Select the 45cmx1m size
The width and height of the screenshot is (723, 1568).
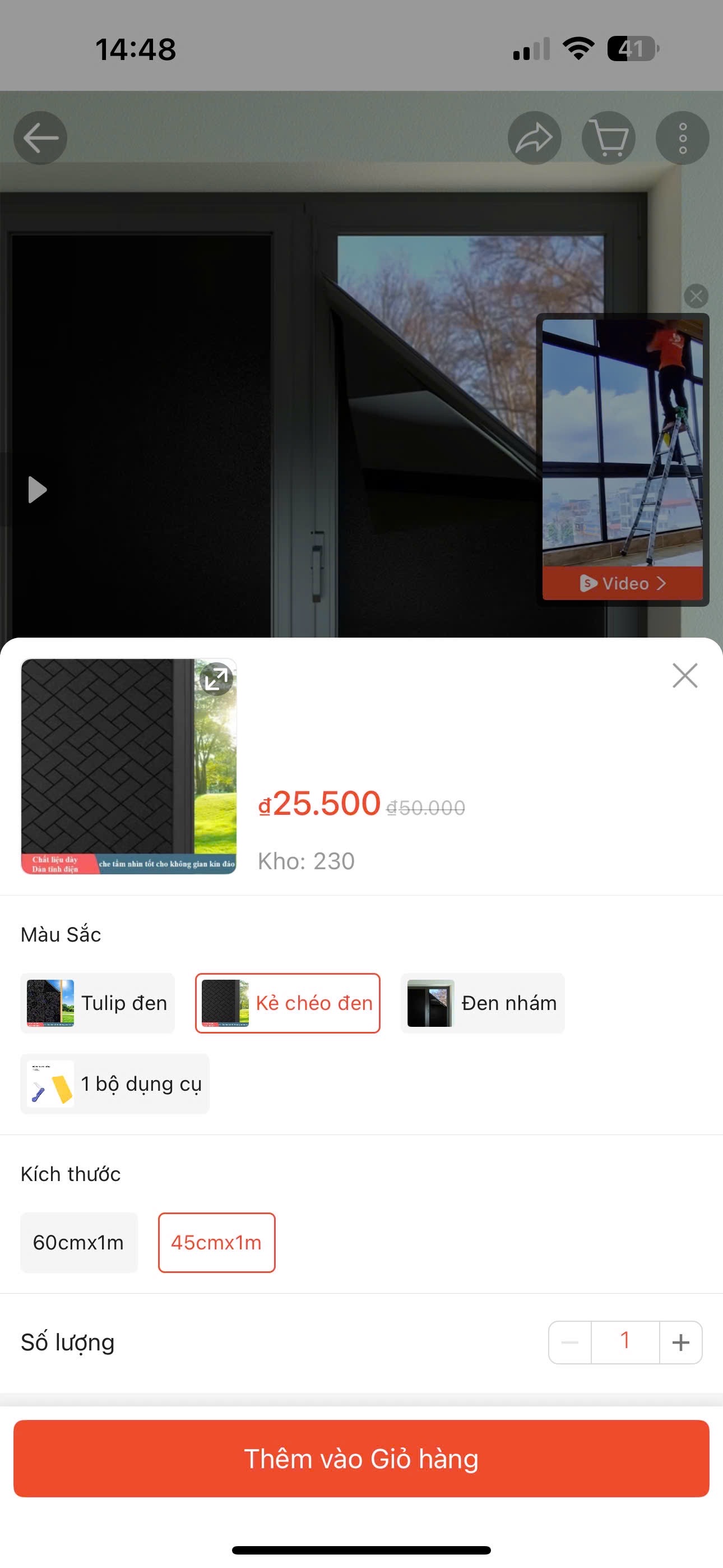216,1242
